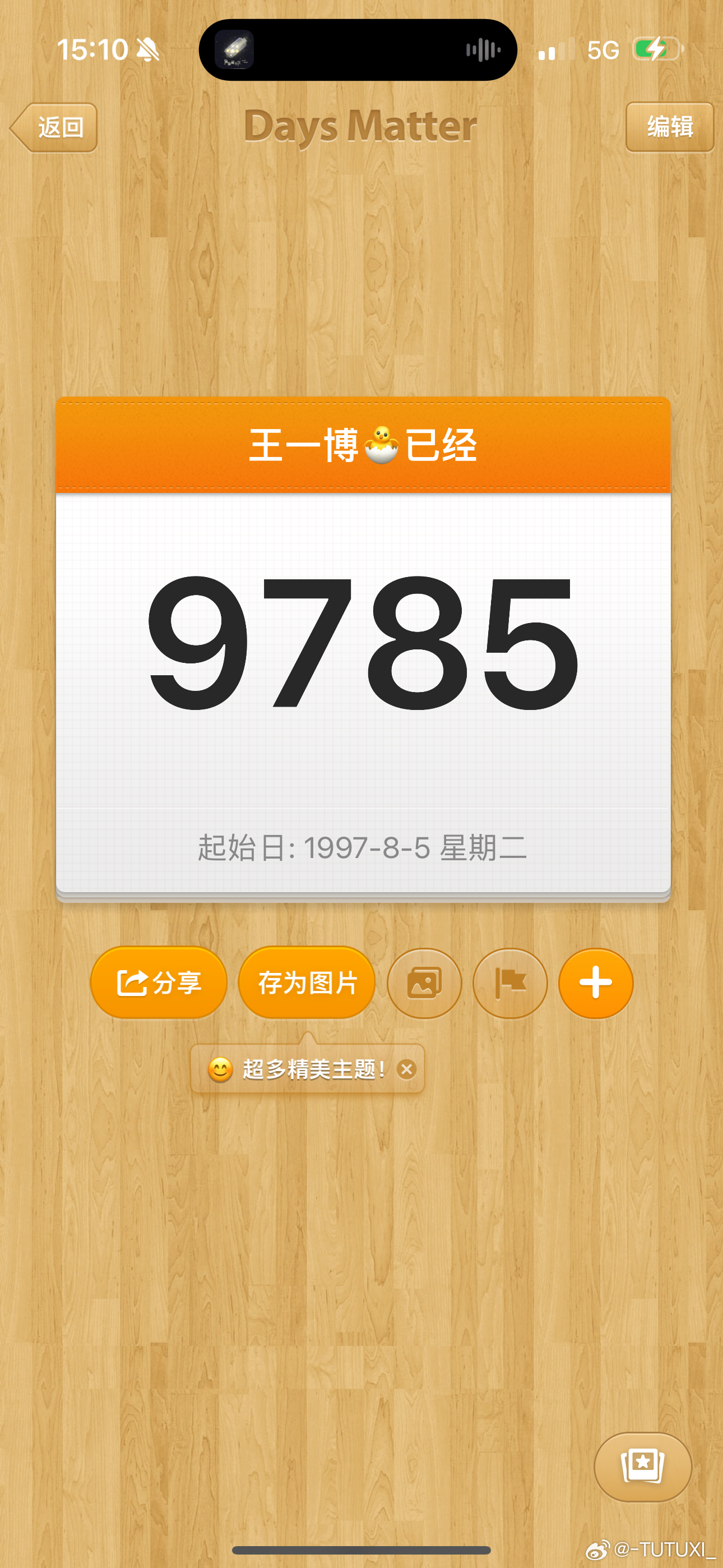Image resolution: width=723 pixels, height=1568 pixels.
Task: Select the flag icon next to add button
Action: coord(510,983)
